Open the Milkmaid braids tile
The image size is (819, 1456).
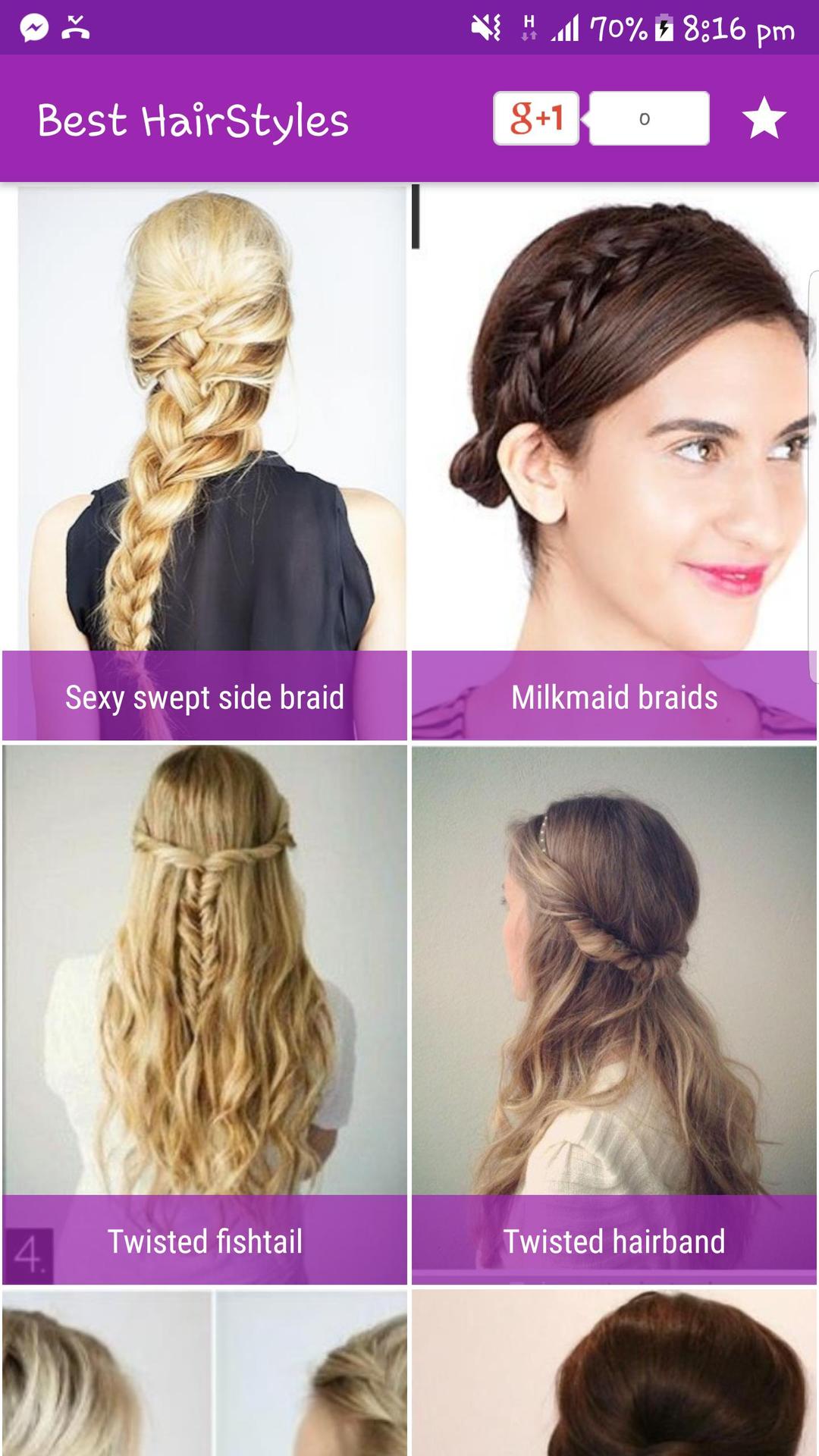pyautogui.click(x=614, y=463)
